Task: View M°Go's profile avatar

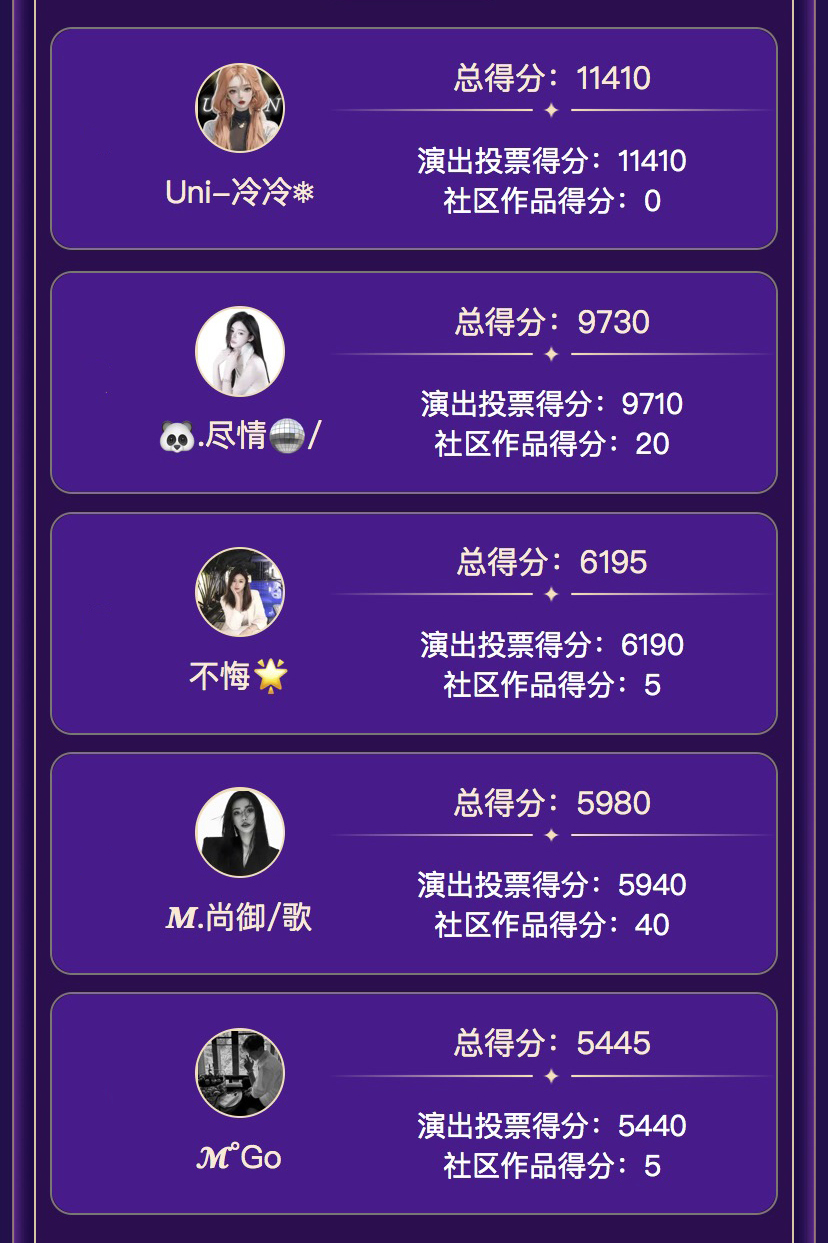Action: [240, 1073]
